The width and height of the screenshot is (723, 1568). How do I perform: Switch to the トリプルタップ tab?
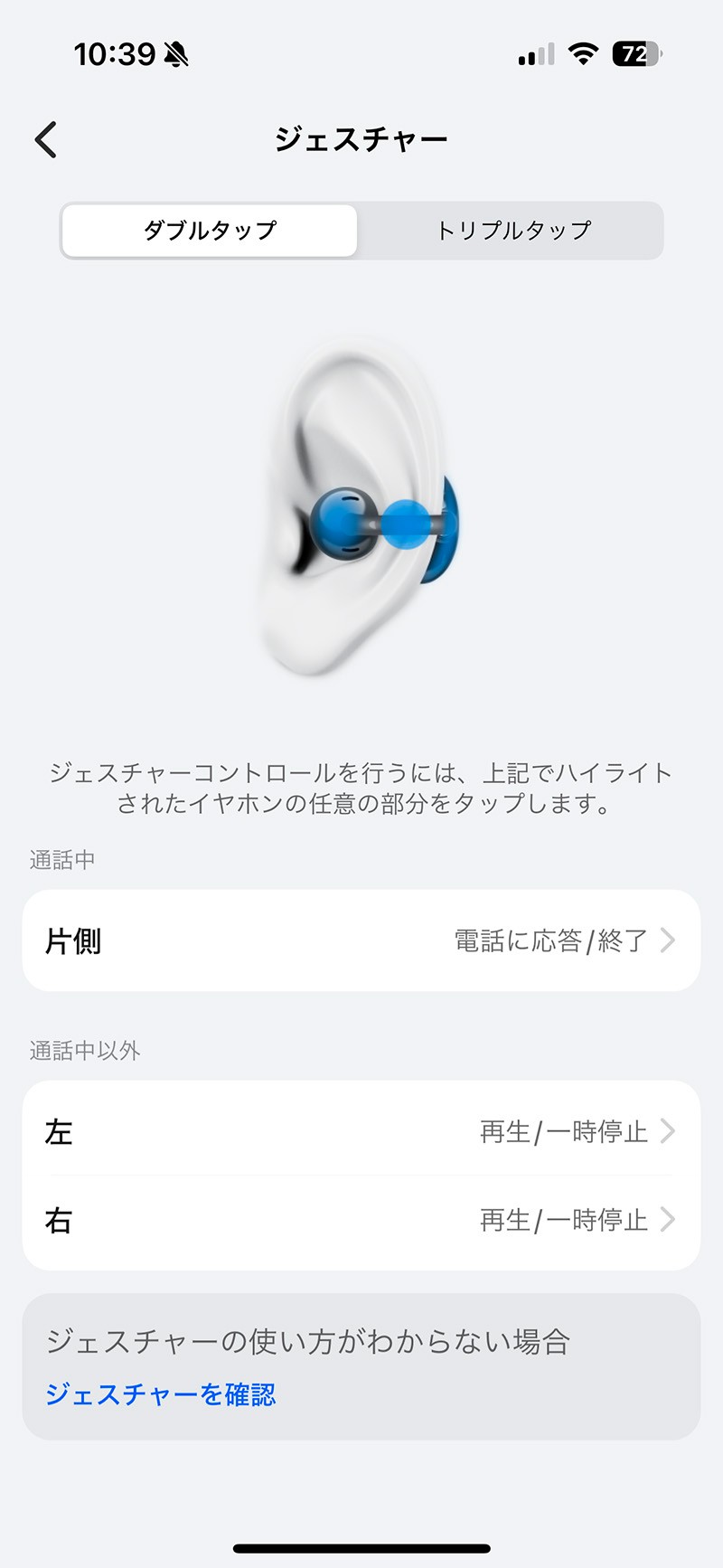click(x=512, y=231)
